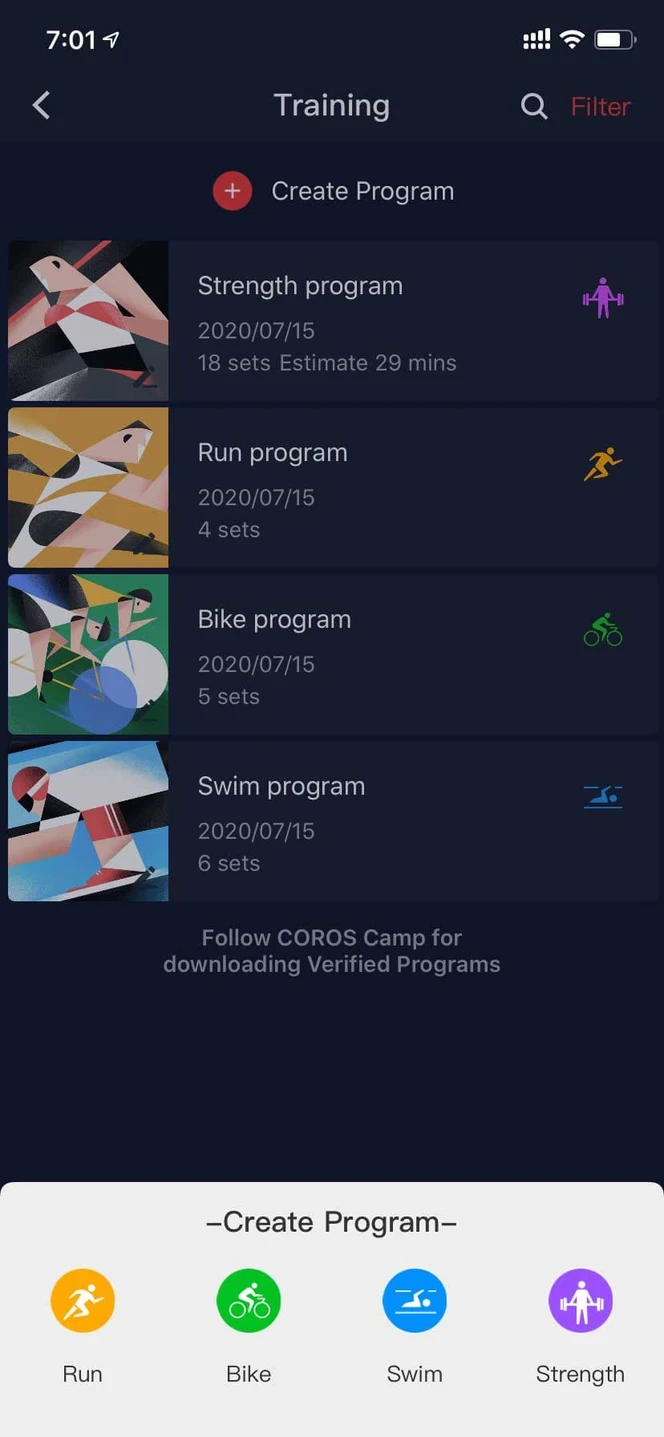Open the Run program card
This screenshot has height=1437, width=664.
point(332,488)
